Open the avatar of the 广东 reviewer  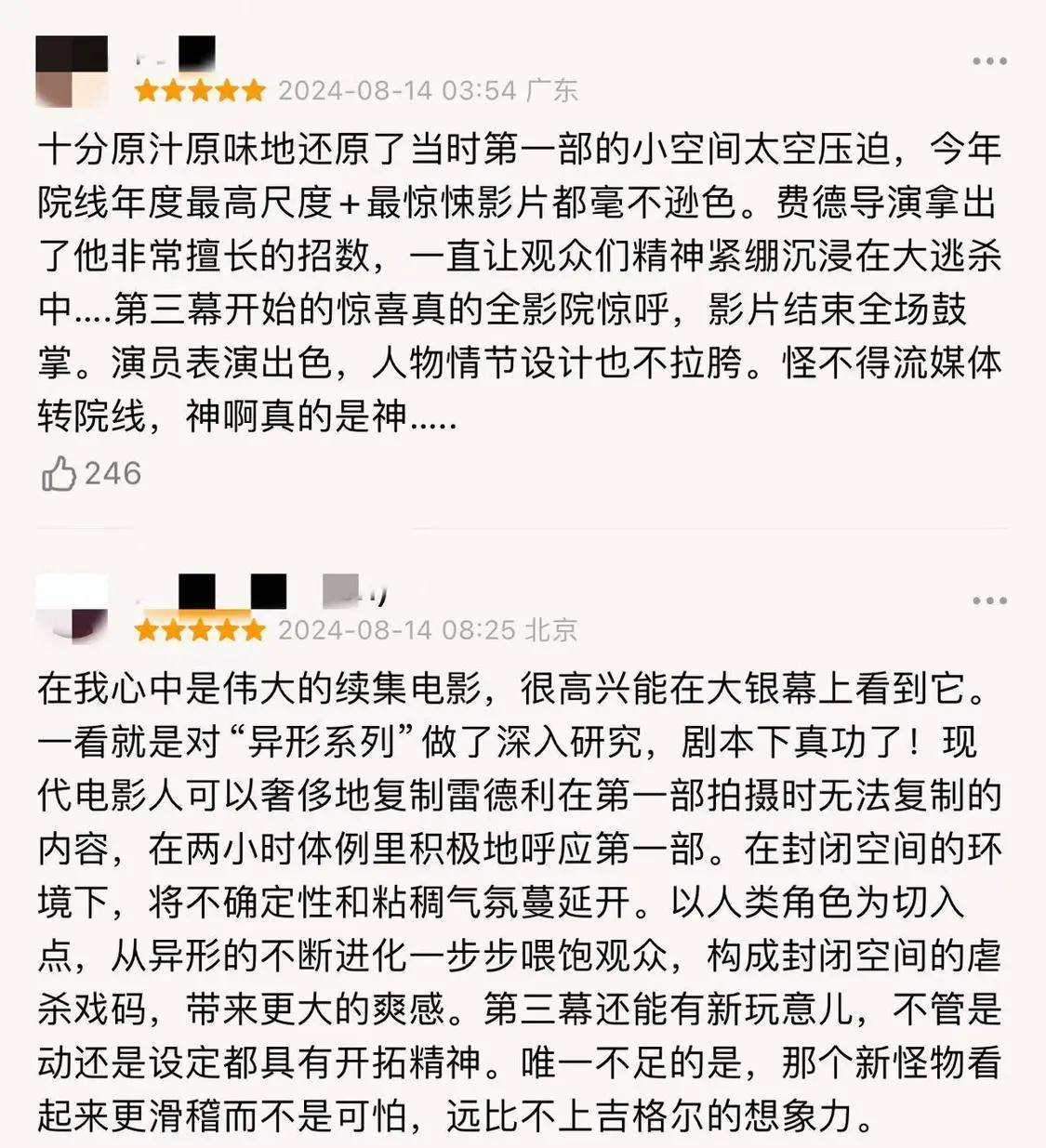click(x=73, y=71)
